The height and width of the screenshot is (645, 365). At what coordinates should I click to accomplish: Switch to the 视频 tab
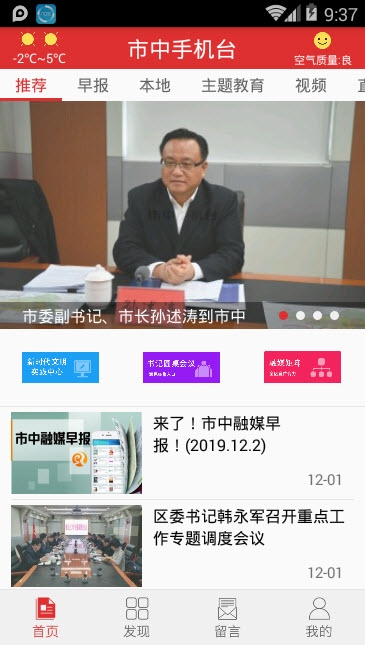click(x=311, y=85)
